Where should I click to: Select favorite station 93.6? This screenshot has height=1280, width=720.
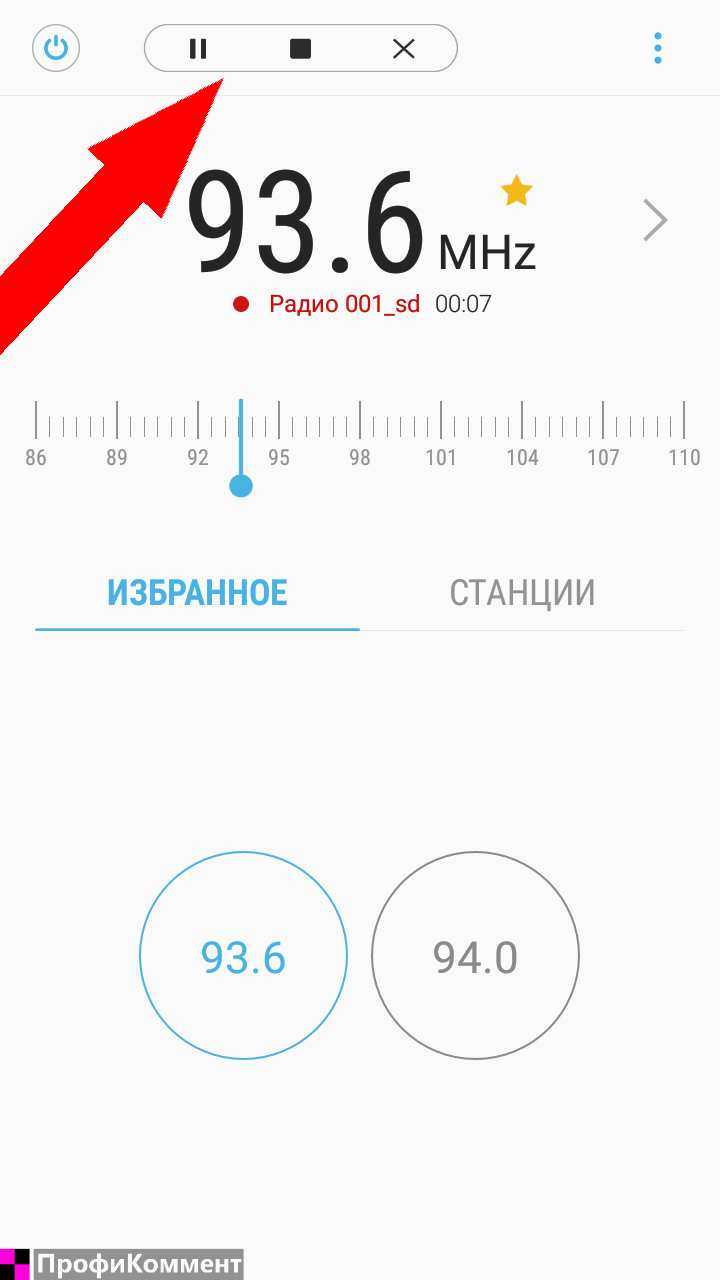click(243, 956)
